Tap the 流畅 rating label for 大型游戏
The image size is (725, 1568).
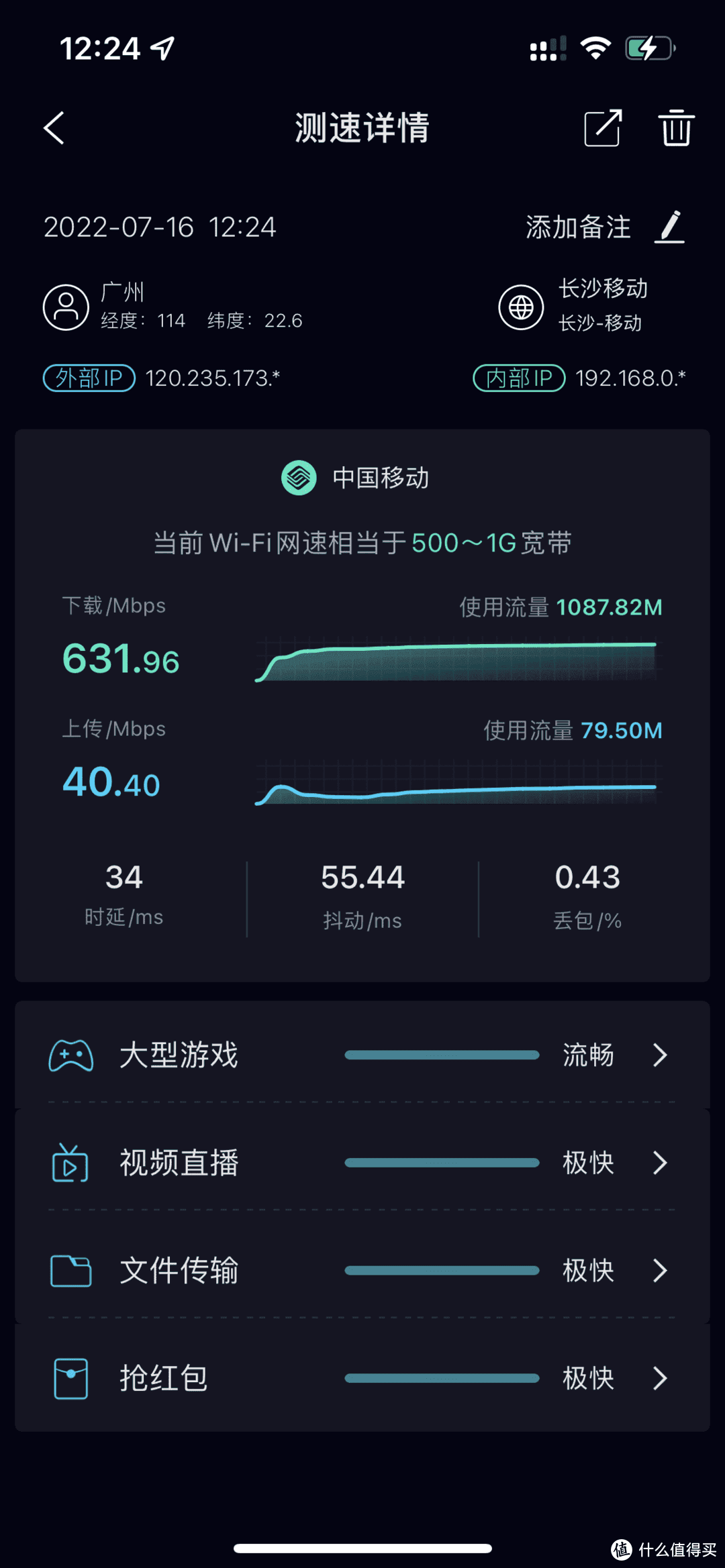tap(587, 1055)
